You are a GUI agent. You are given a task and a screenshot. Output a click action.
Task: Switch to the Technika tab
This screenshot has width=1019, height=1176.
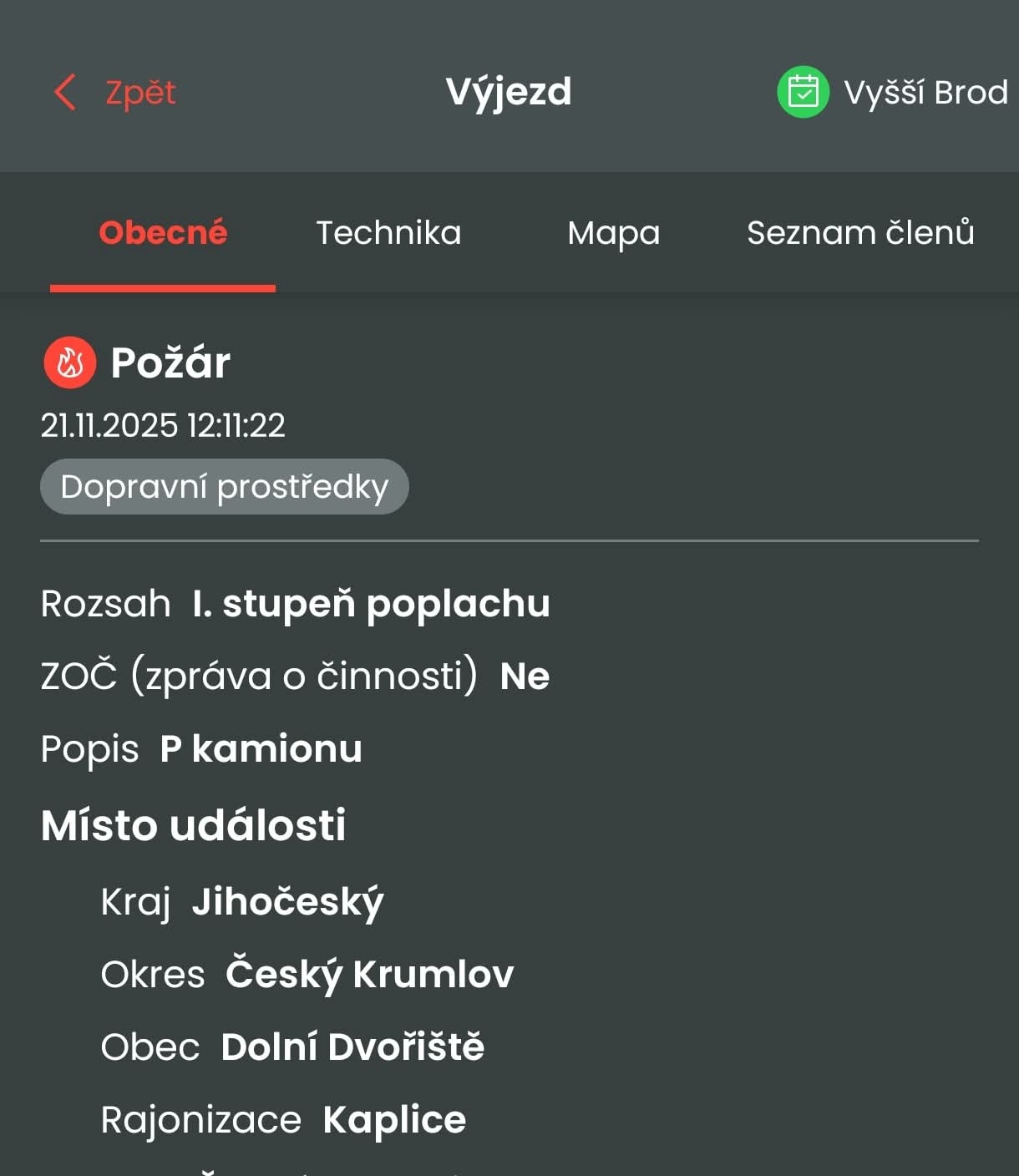[388, 233]
